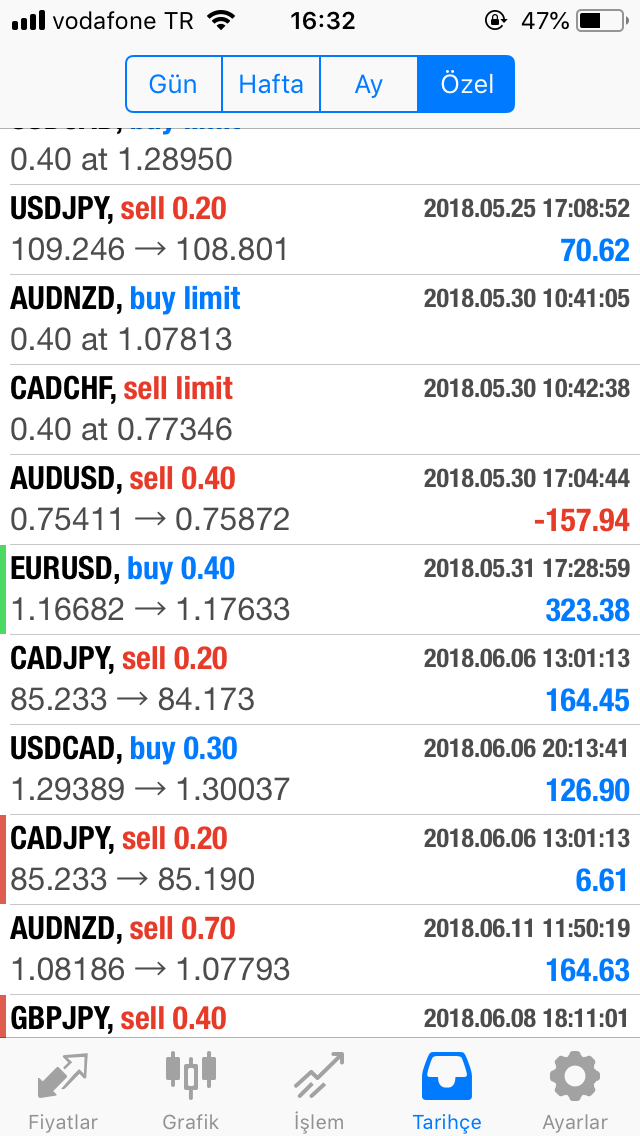This screenshot has height=1136, width=640.
Task: Choose the Özel custom period
Action: coord(466,84)
